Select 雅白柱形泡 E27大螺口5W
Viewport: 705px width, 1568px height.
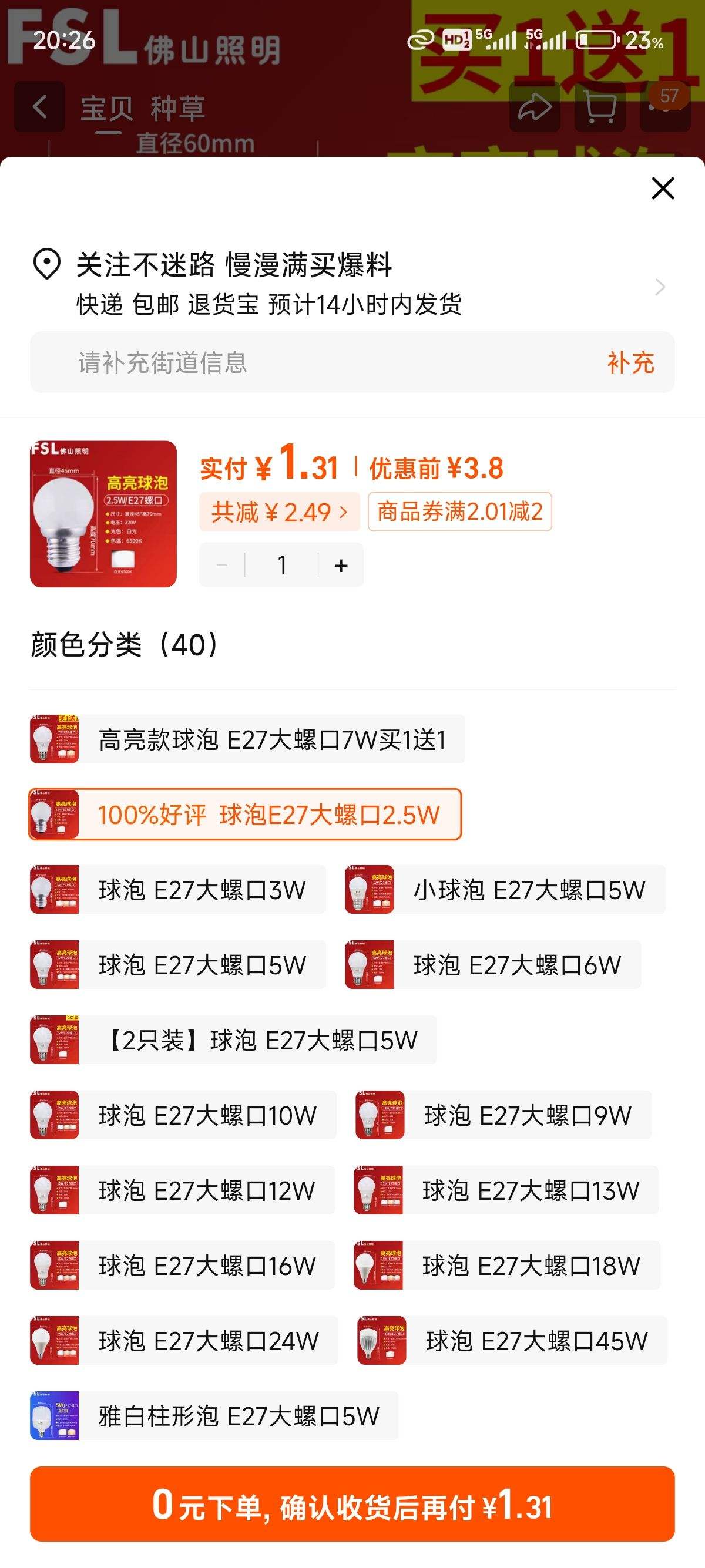pyautogui.click(x=214, y=1416)
